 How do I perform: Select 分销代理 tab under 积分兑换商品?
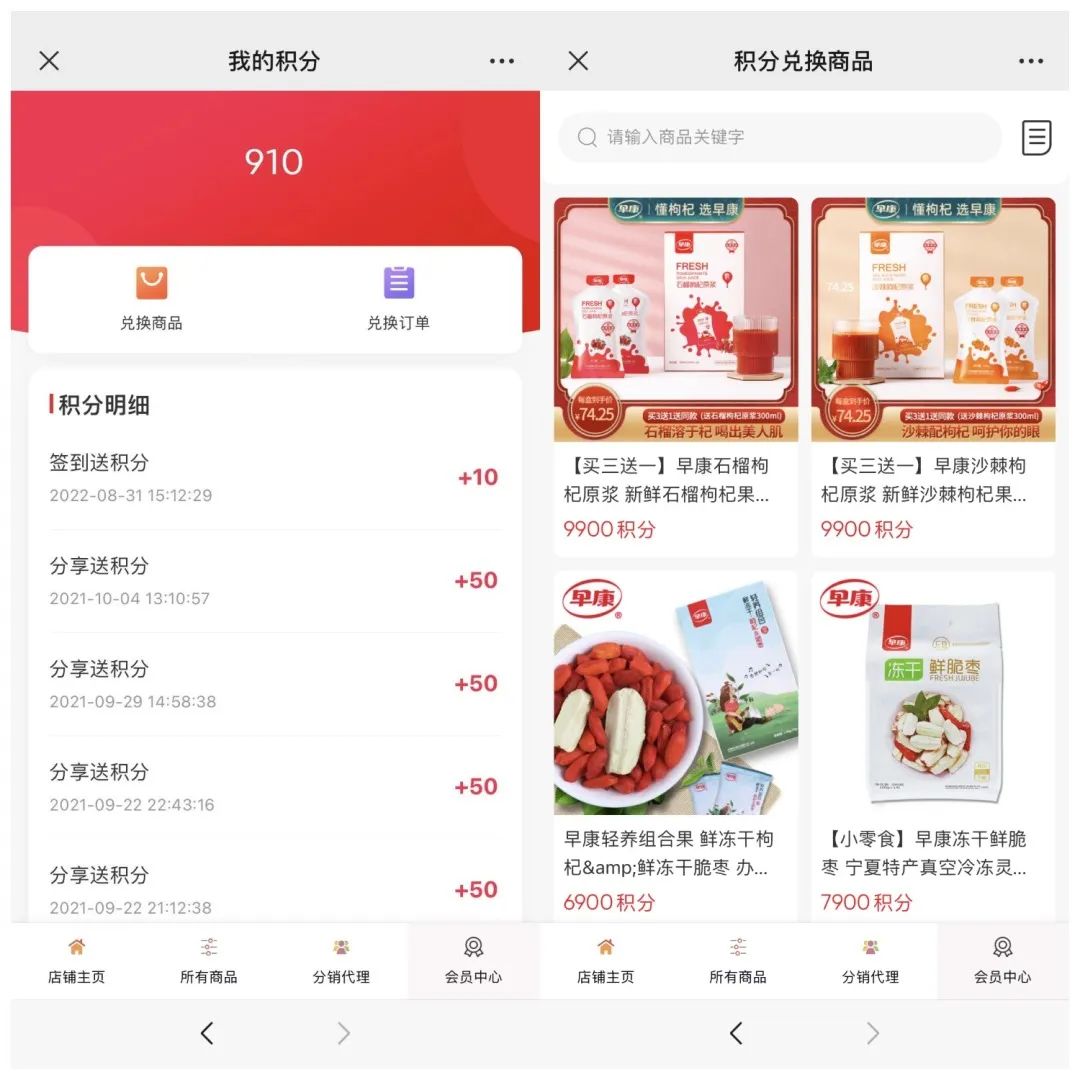(x=870, y=960)
